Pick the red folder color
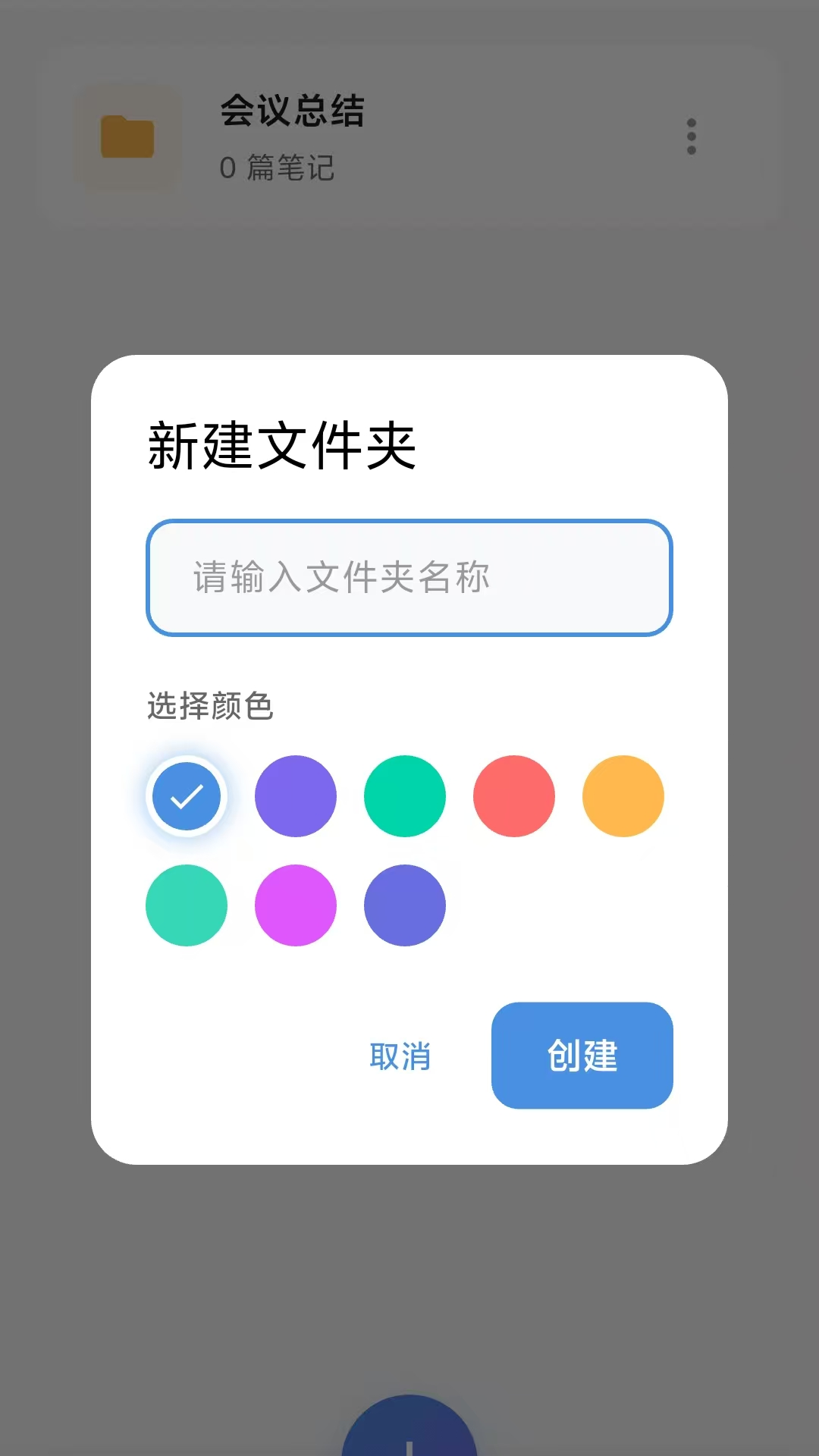The width and height of the screenshot is (819, 1456). 513,795
